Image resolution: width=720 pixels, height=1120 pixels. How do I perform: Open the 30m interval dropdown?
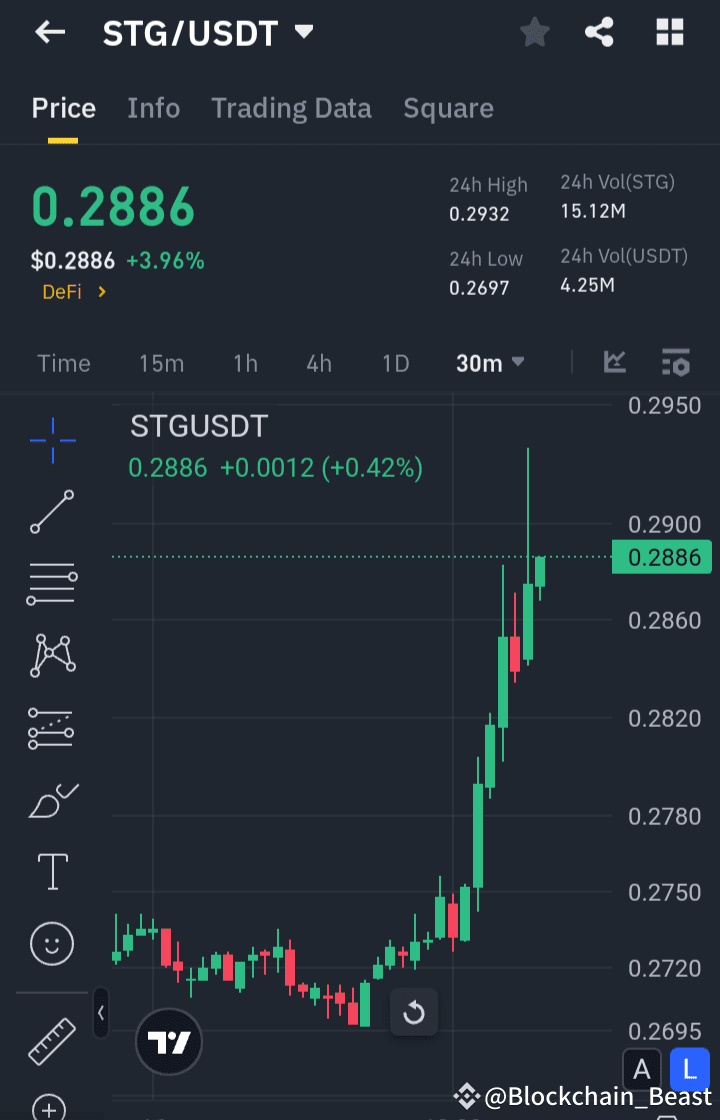489,363
